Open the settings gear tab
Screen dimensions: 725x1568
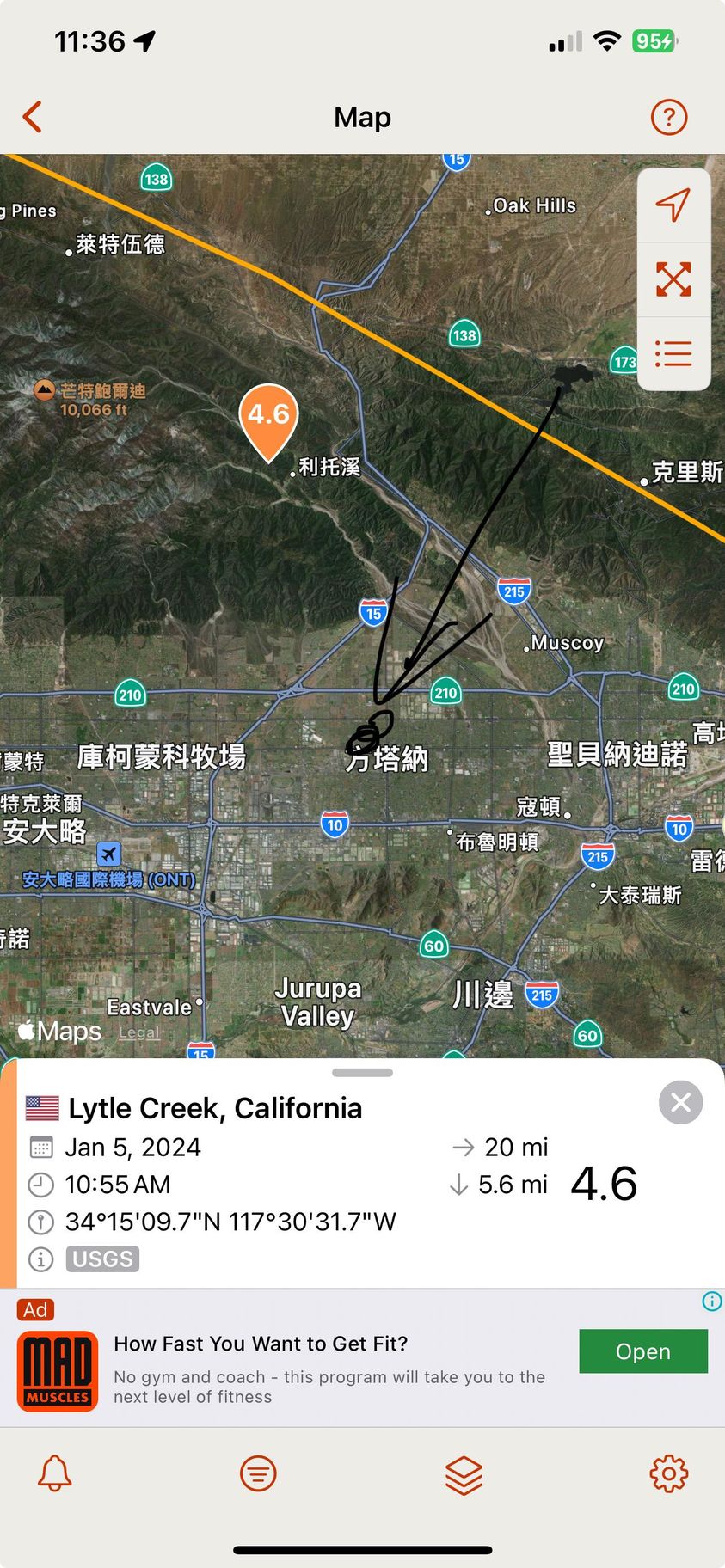669,1473
